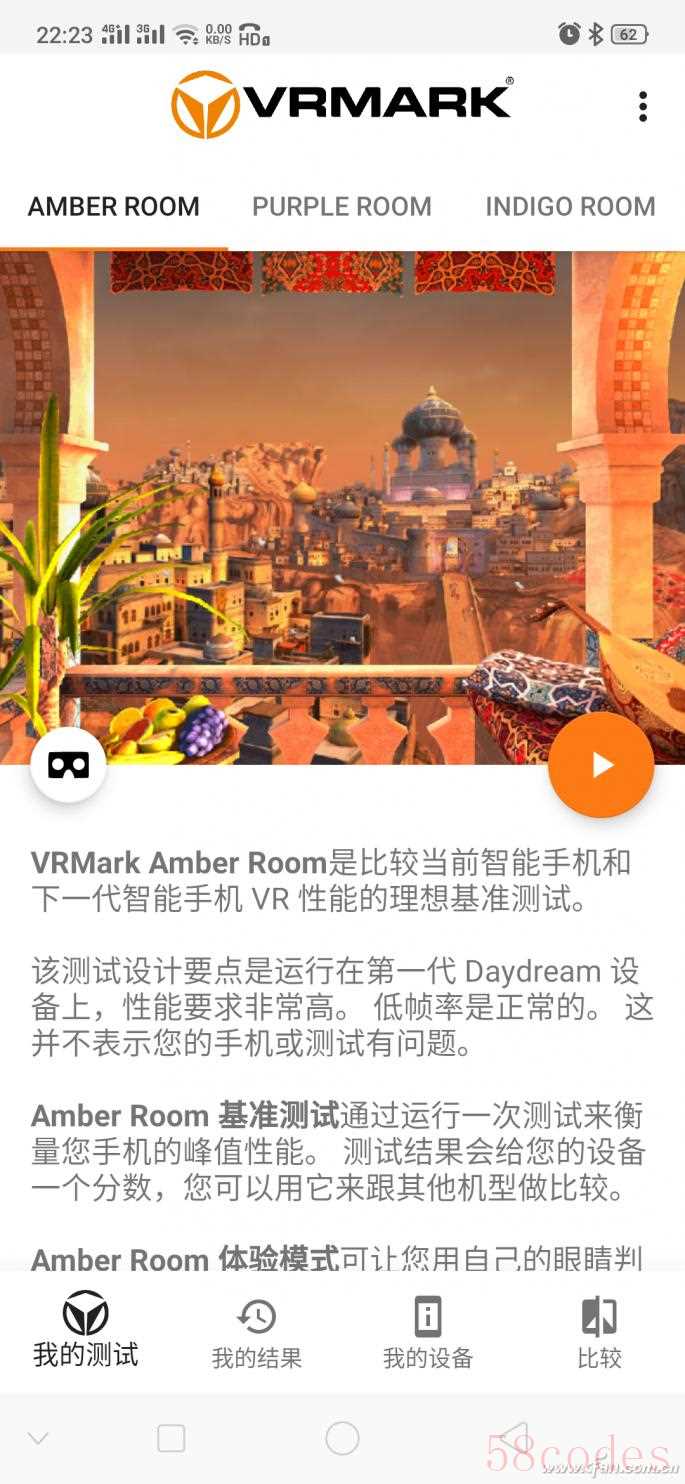This screenshot has width=685, height=1484.
Task: Switch to the 比较 tab
Action: [x=599, y=1332]
